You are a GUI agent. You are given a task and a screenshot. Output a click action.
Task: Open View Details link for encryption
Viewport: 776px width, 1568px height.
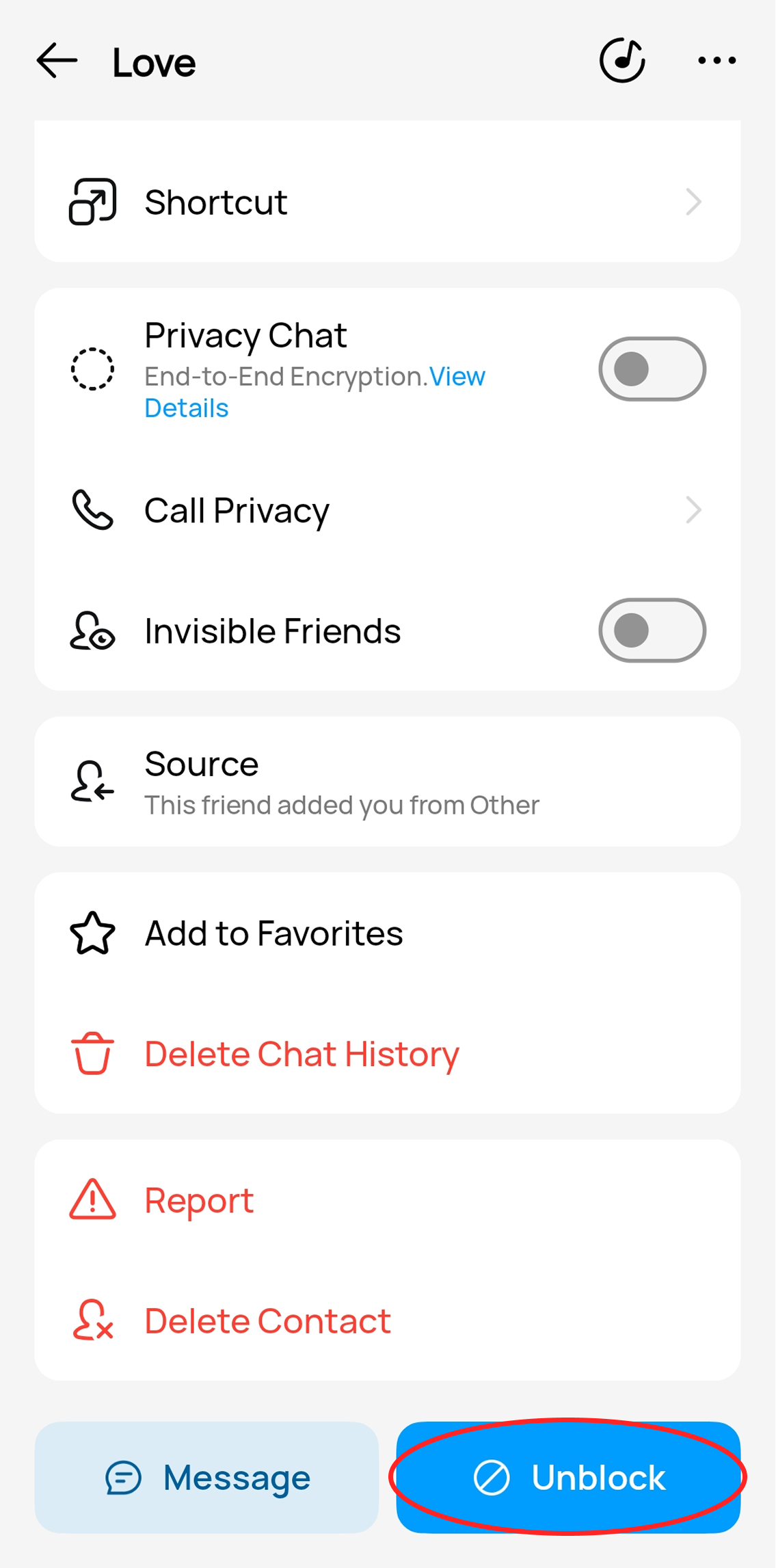click(315, 393)
